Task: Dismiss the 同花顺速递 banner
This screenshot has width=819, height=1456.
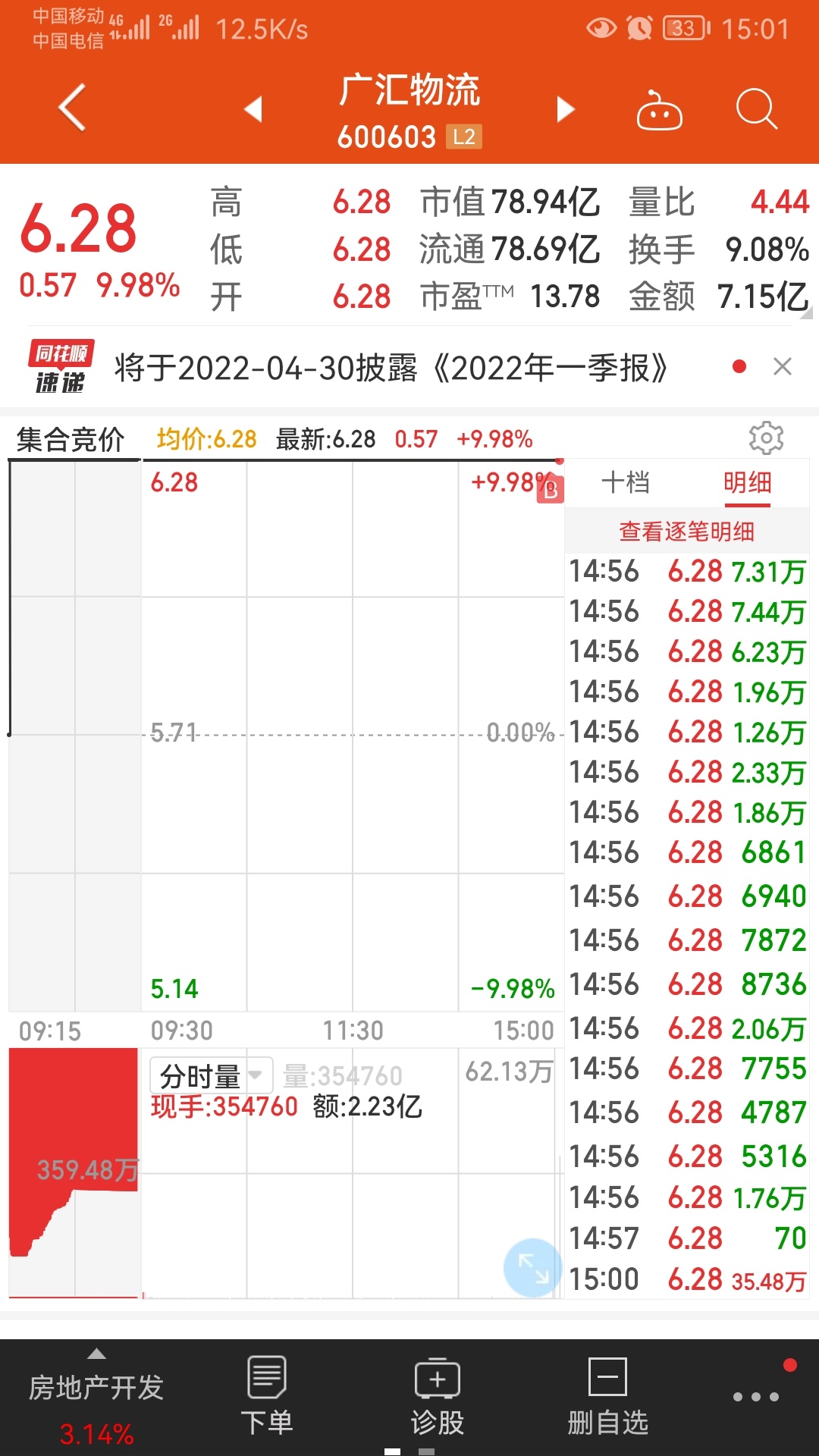Action: click(783, 367)
